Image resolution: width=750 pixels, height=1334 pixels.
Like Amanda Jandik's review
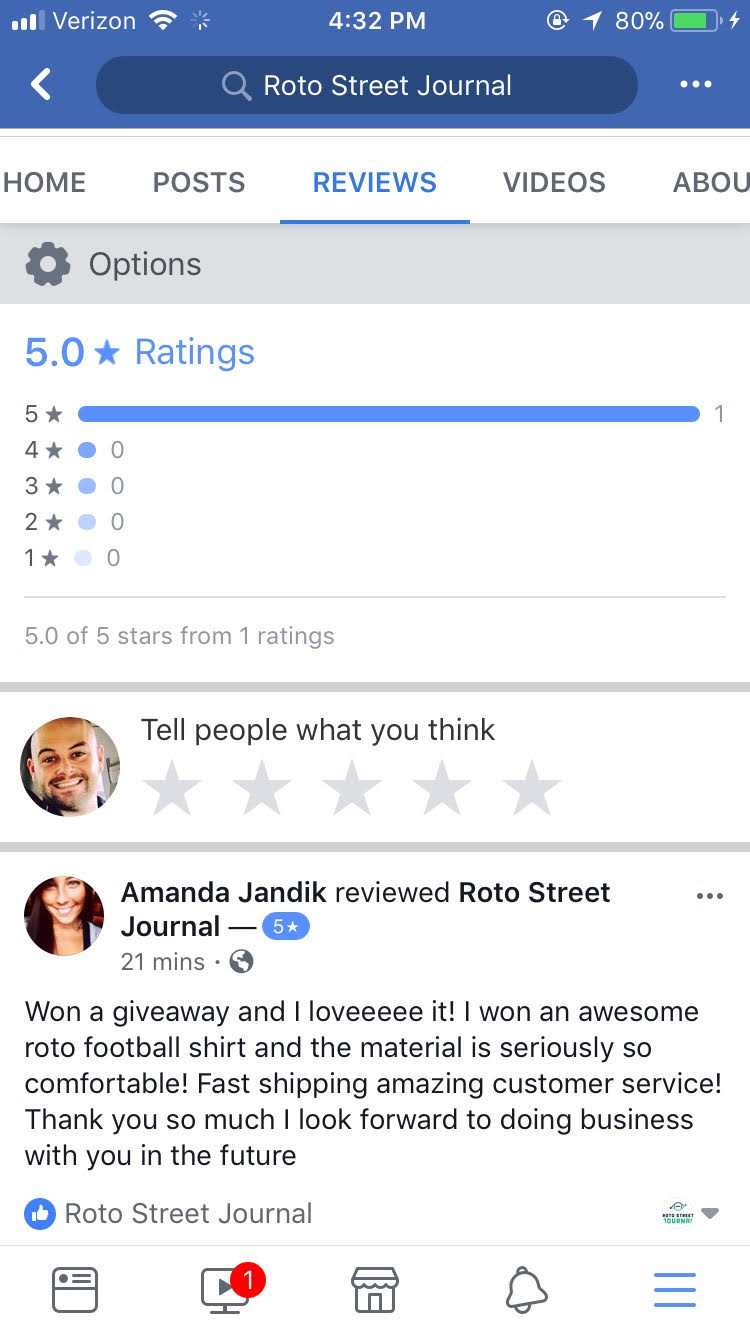[x=40, y=1214]
